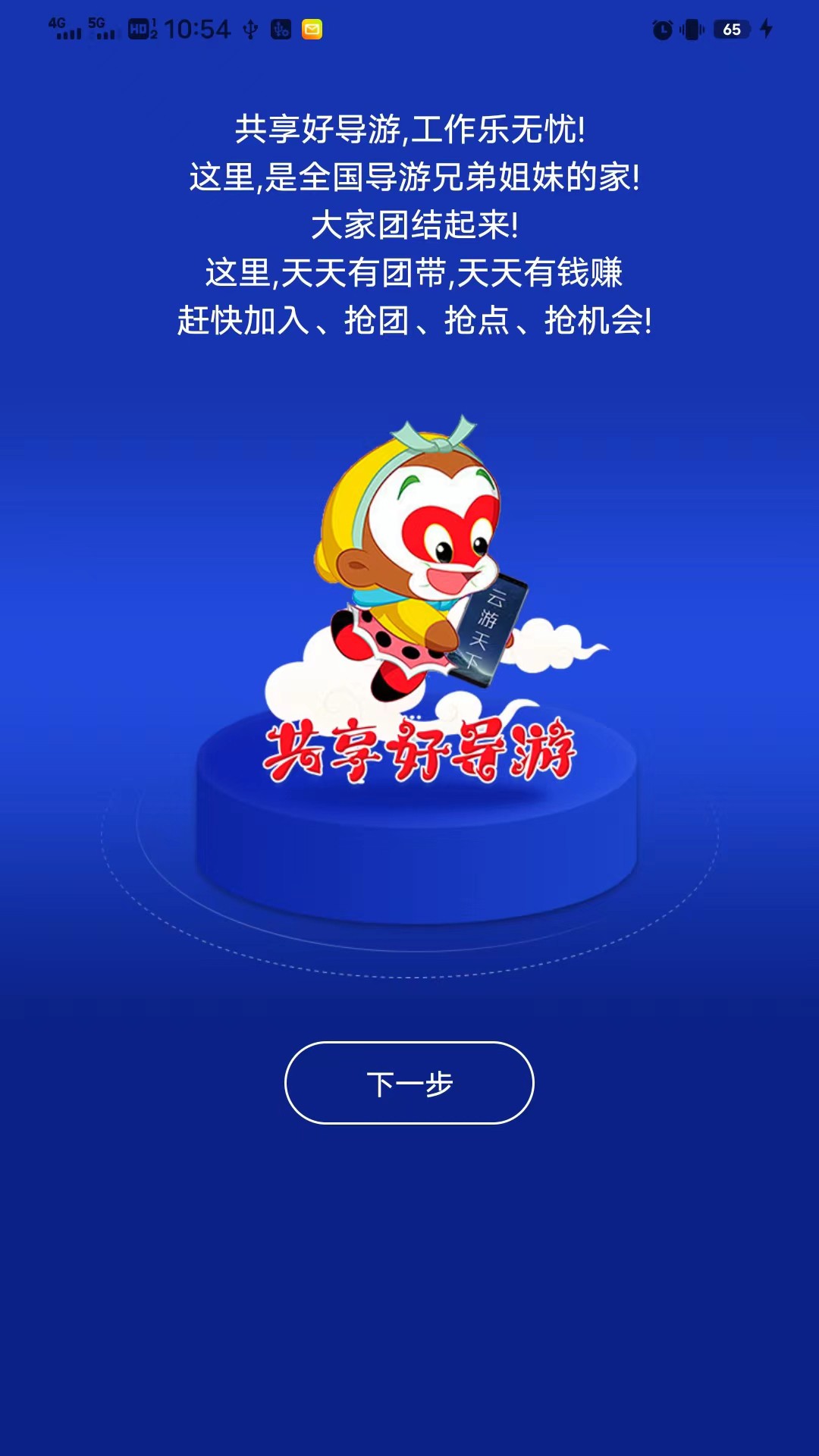This screenshot has height=1456, width=819.
Task: Tap the HD2 indicator in status bar
Action: pos(143,29)
